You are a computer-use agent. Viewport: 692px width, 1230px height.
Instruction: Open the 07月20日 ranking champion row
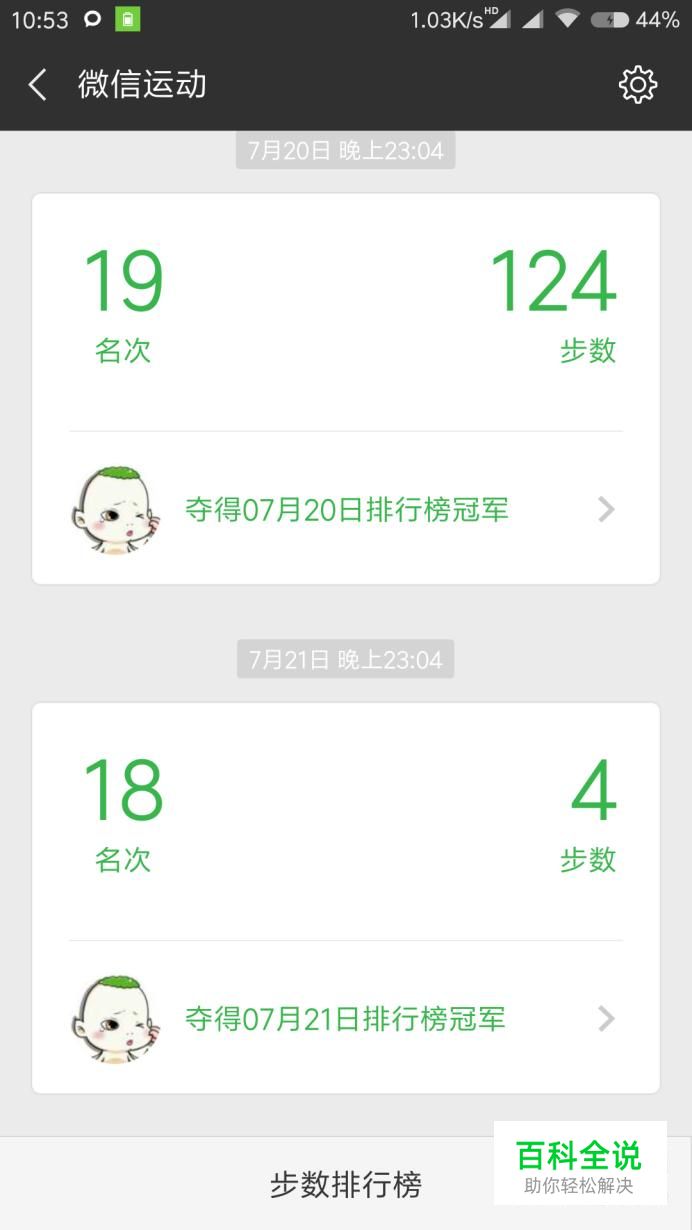point(346,510)
